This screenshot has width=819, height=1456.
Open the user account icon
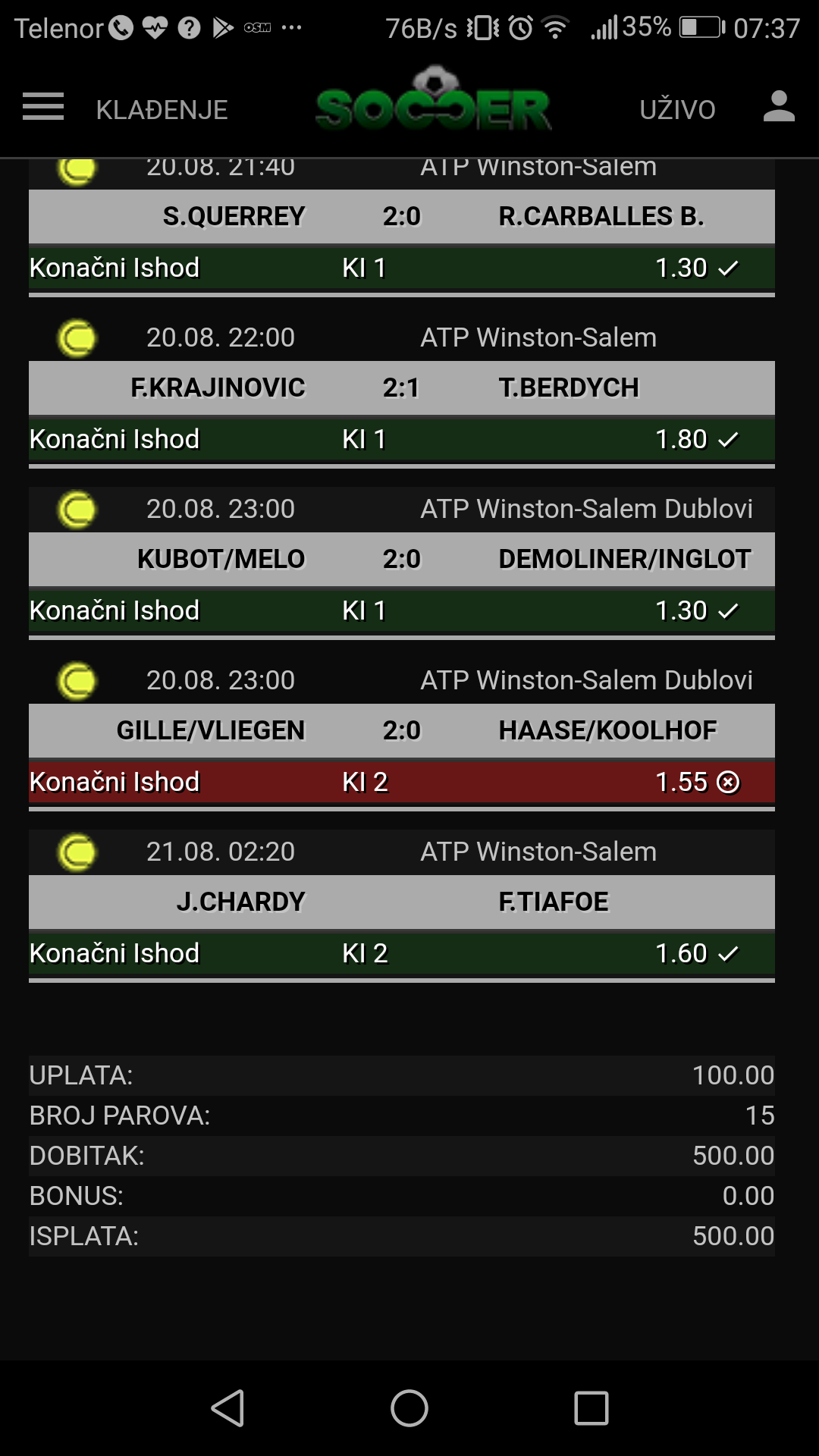tap(779, 107)
